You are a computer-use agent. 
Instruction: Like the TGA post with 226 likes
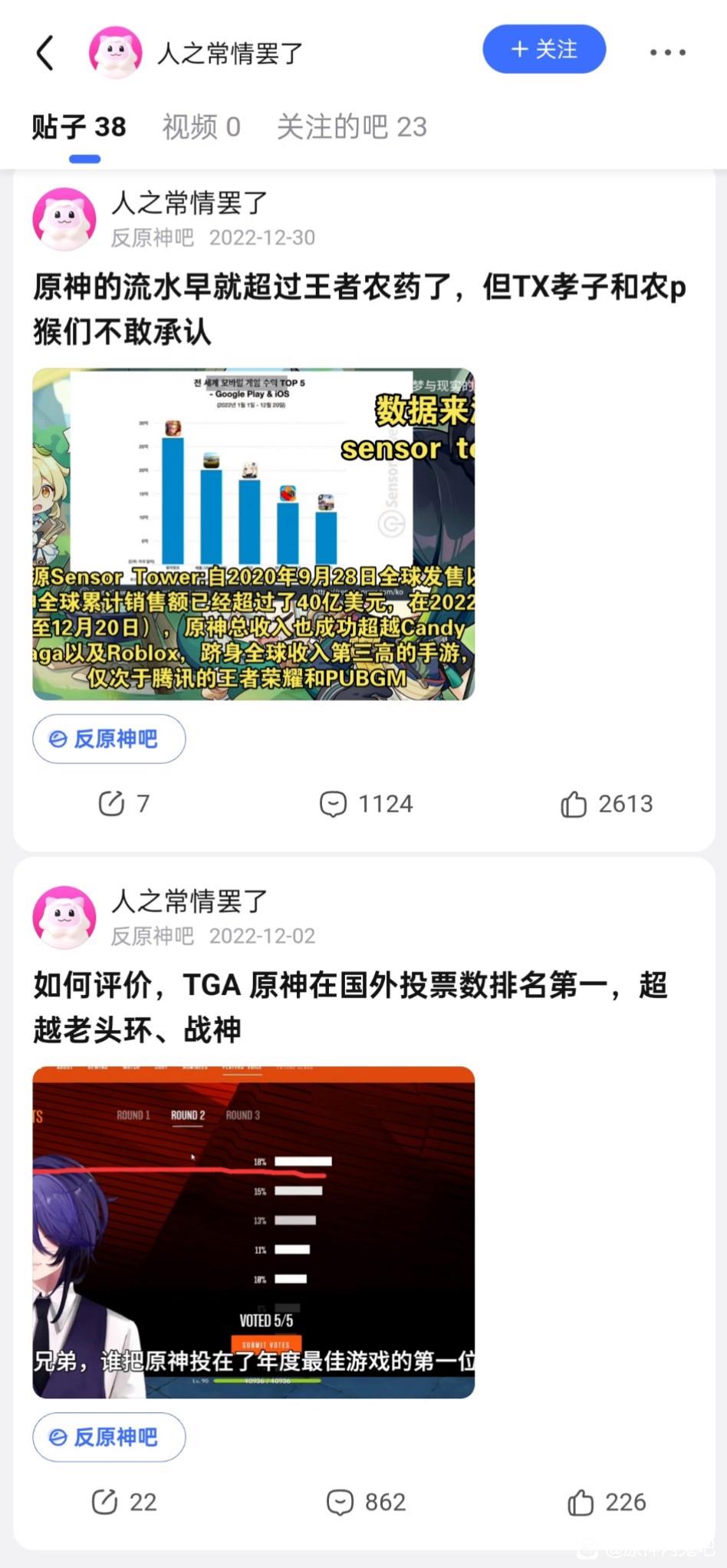pos(607,1501)
